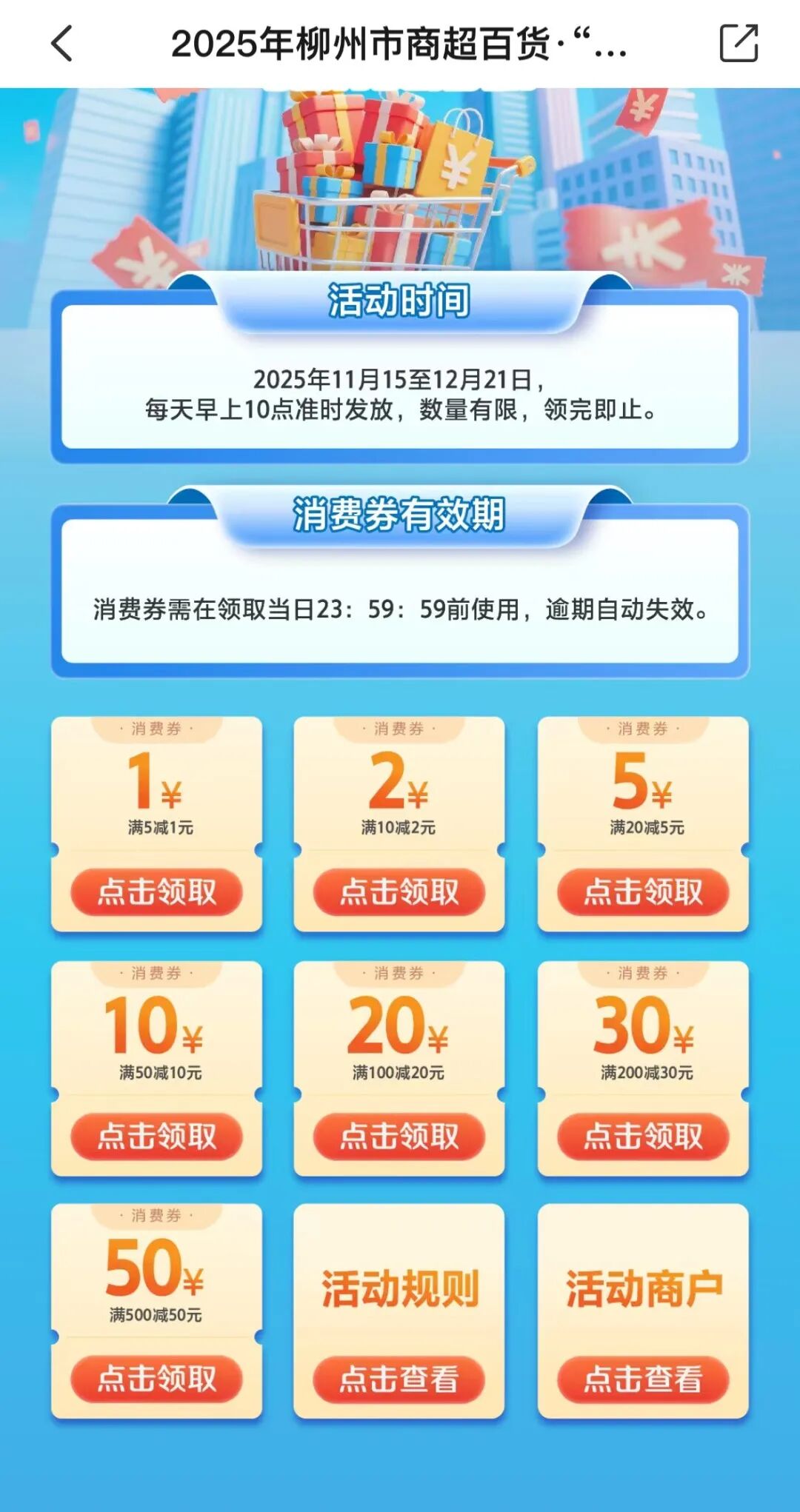
Task: Go back using the top-left arrow
Action: [62, 43]
